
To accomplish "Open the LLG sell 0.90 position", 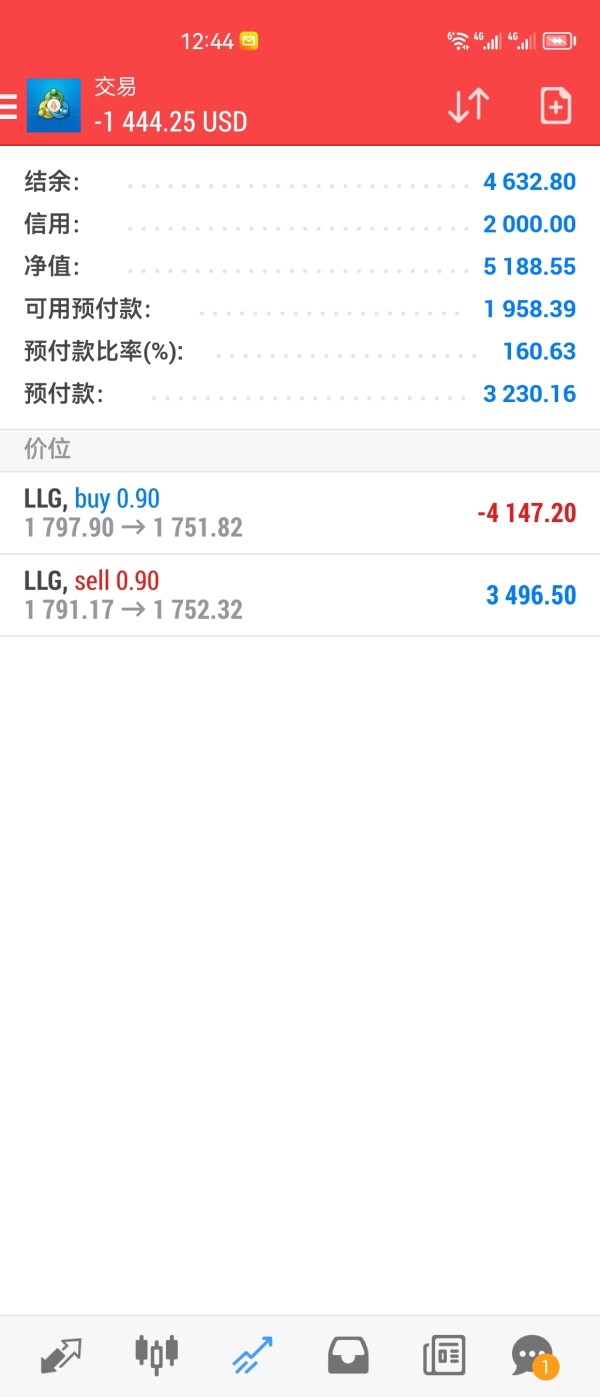I will pos(300,595).
